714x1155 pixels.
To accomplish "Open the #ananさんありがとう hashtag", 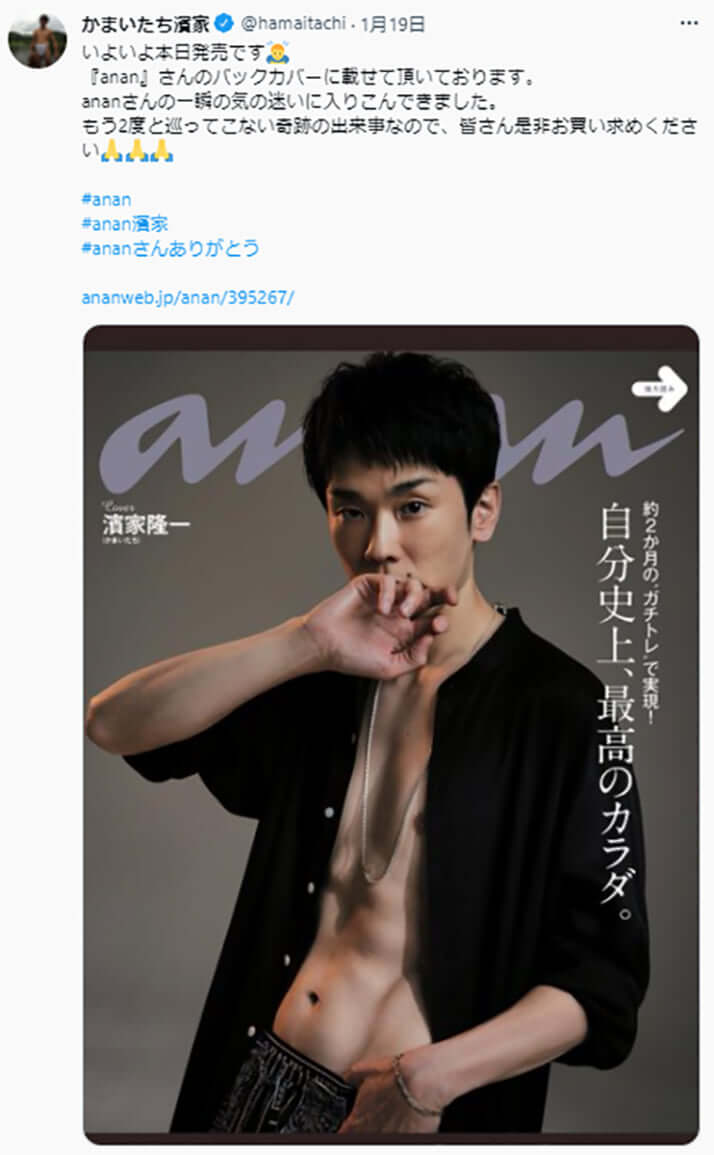I will 170,248.
